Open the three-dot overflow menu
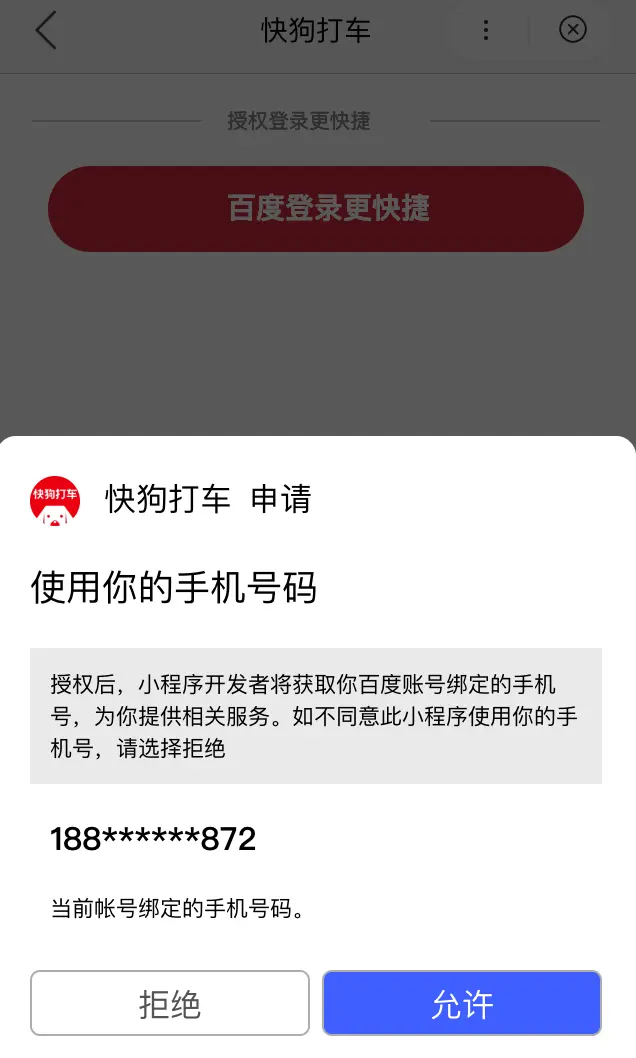This screenshot has width=636, height=1058. point(486,30)
